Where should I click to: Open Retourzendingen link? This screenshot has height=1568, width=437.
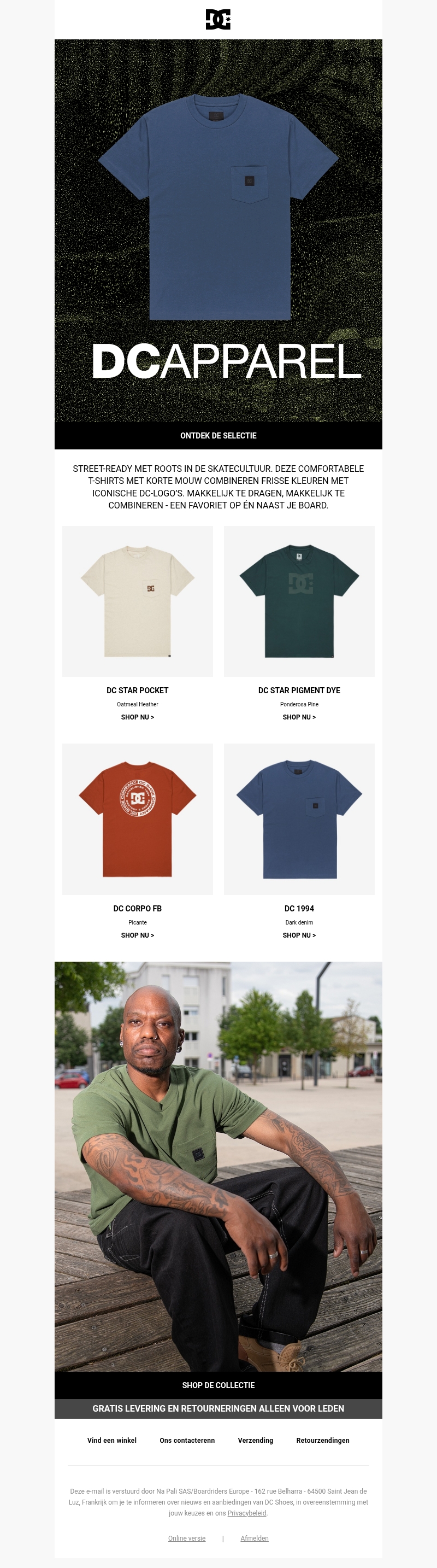[x=323, y=1440]
